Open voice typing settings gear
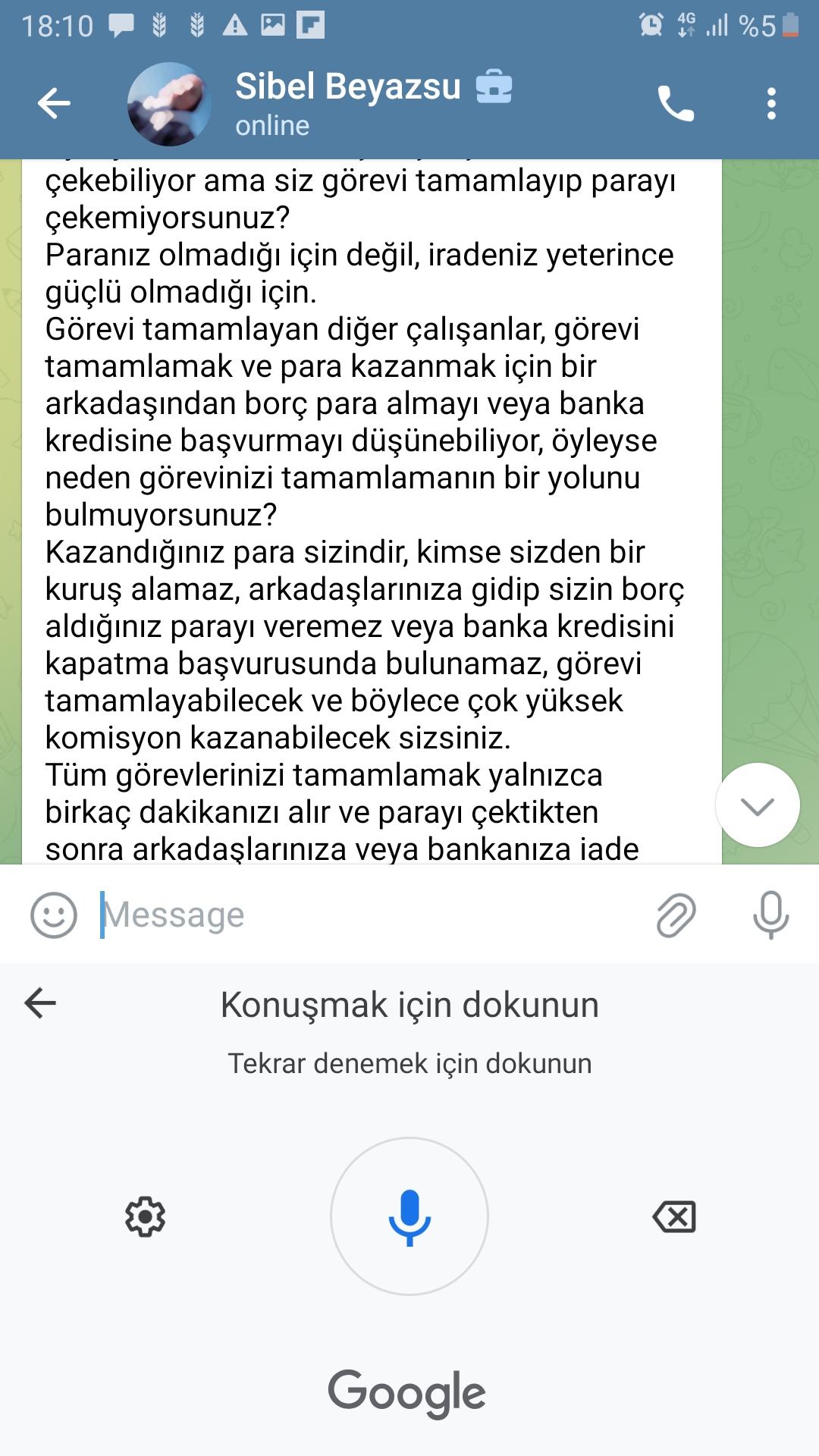This screenshot has height=1456, width=819. click(145, 1217)
